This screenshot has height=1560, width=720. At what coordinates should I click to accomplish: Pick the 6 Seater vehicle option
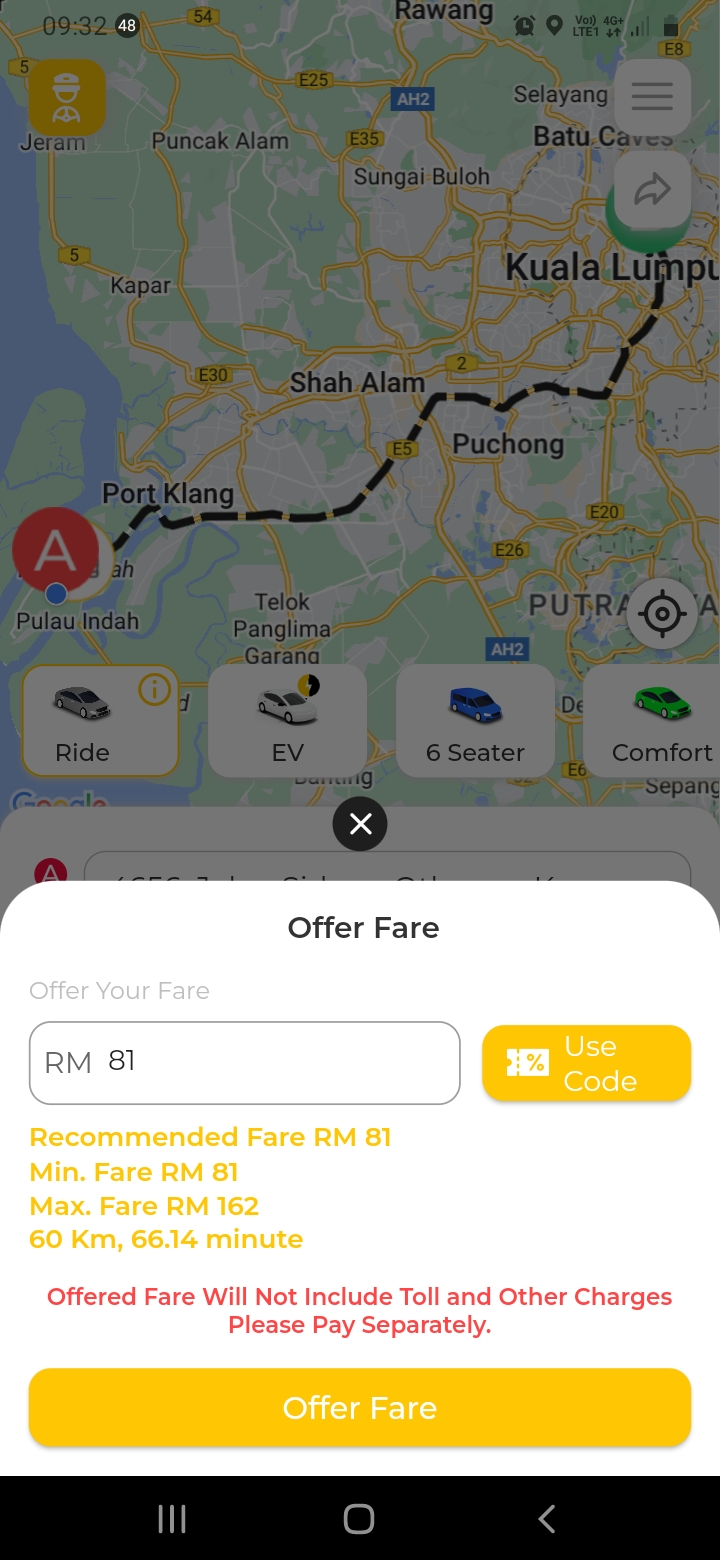475,722
